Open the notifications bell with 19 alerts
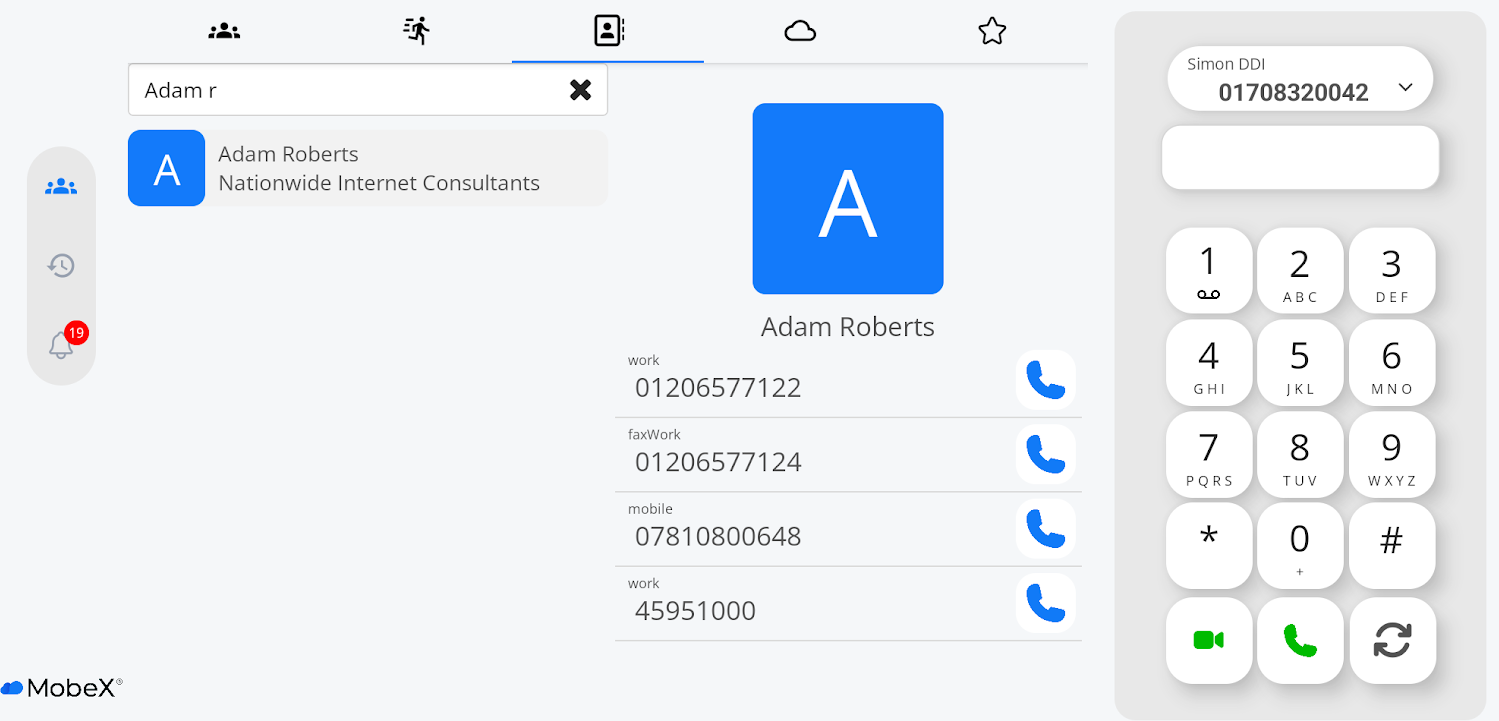The image size is (1499, 721). point(61,345)
